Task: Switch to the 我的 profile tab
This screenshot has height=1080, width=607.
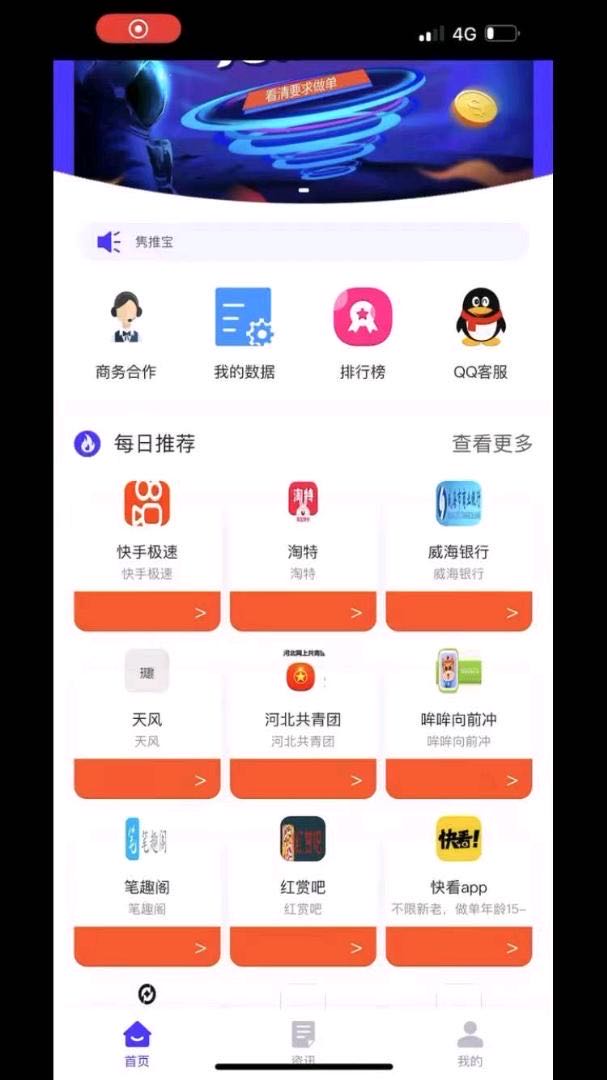Action: pyautogui.click(x=470, y=1043)
